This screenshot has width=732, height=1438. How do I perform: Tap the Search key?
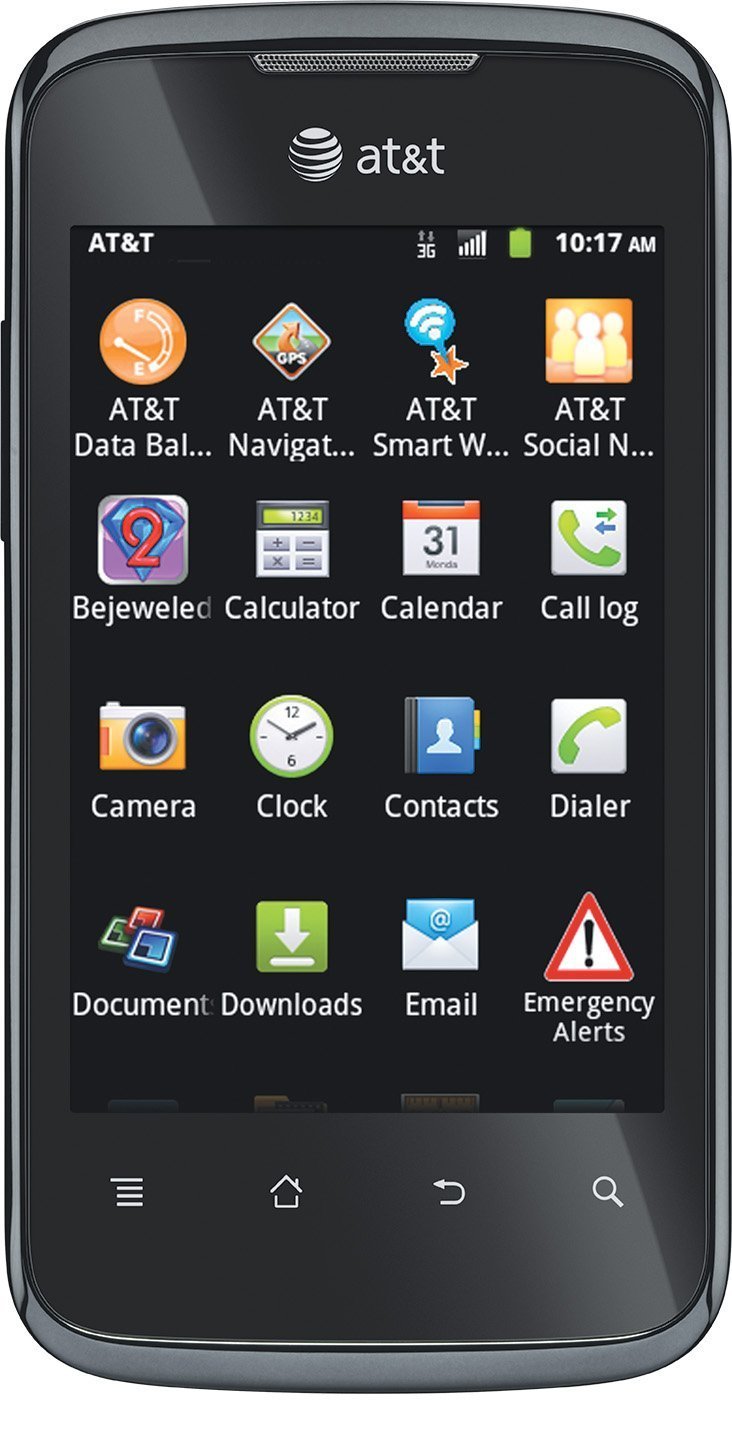[609, 1193]
